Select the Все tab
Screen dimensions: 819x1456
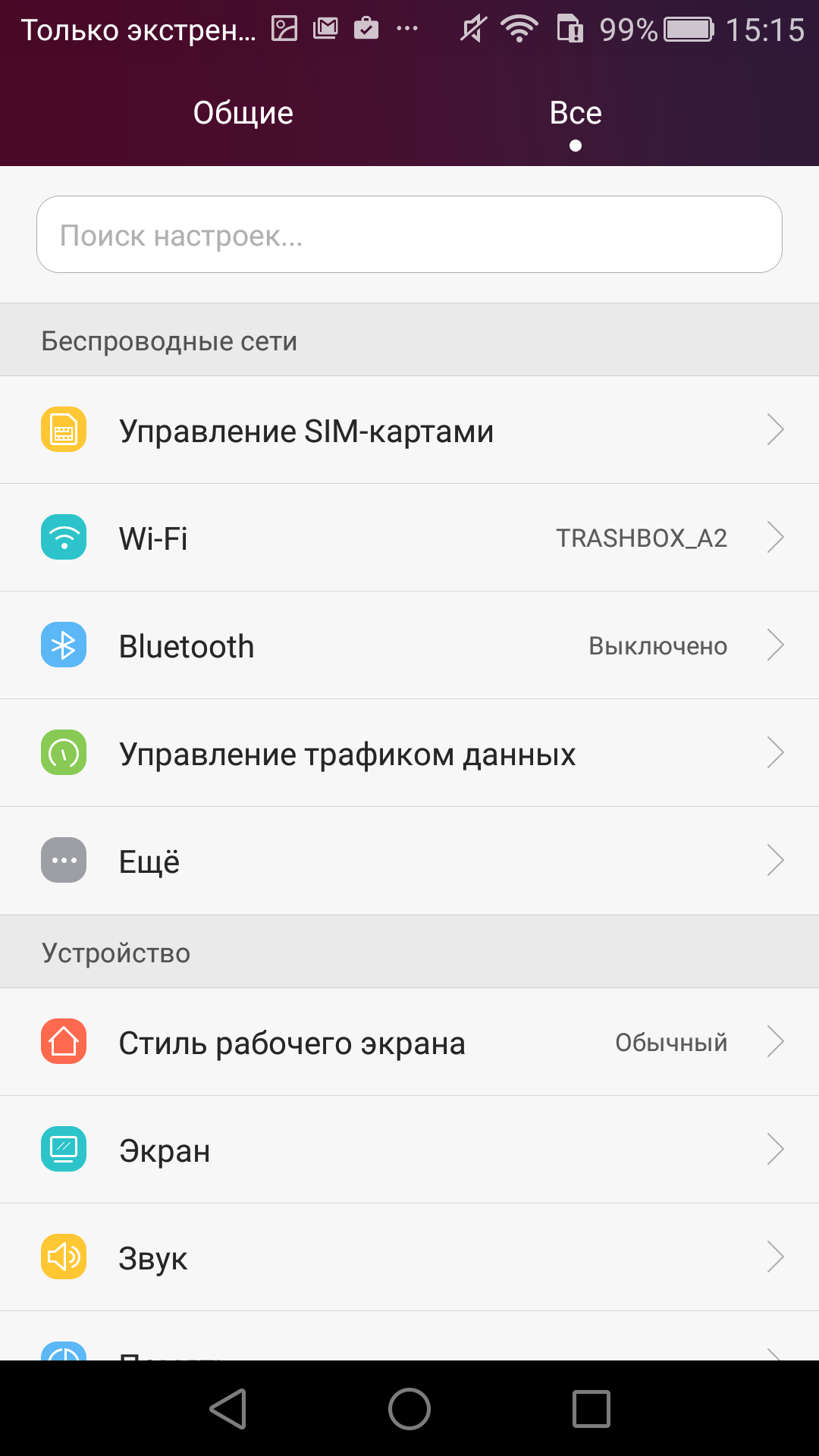pyautogui.click(x=576, y=113)
